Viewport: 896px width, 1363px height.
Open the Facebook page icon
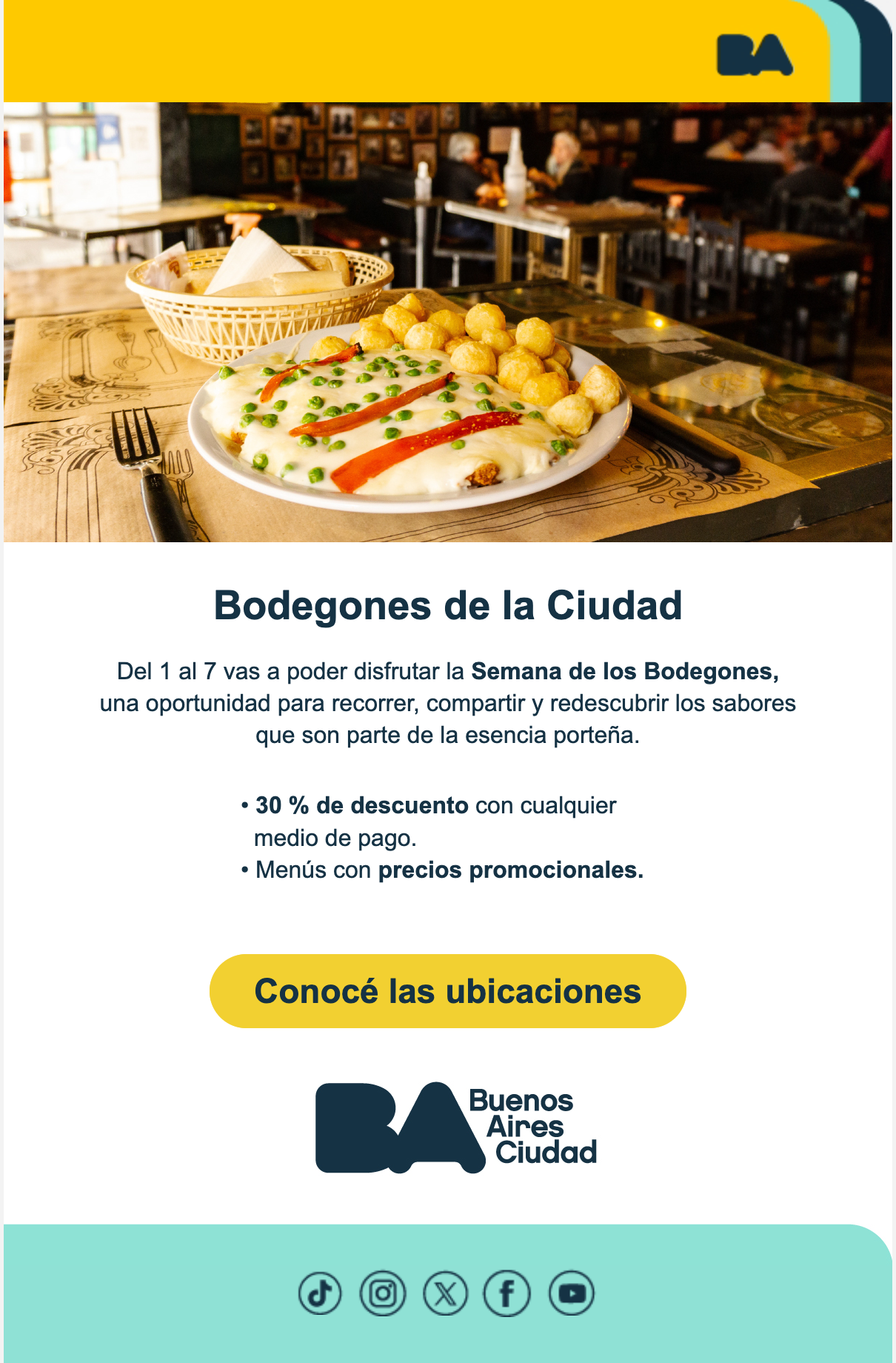(x=507, y=1293)
